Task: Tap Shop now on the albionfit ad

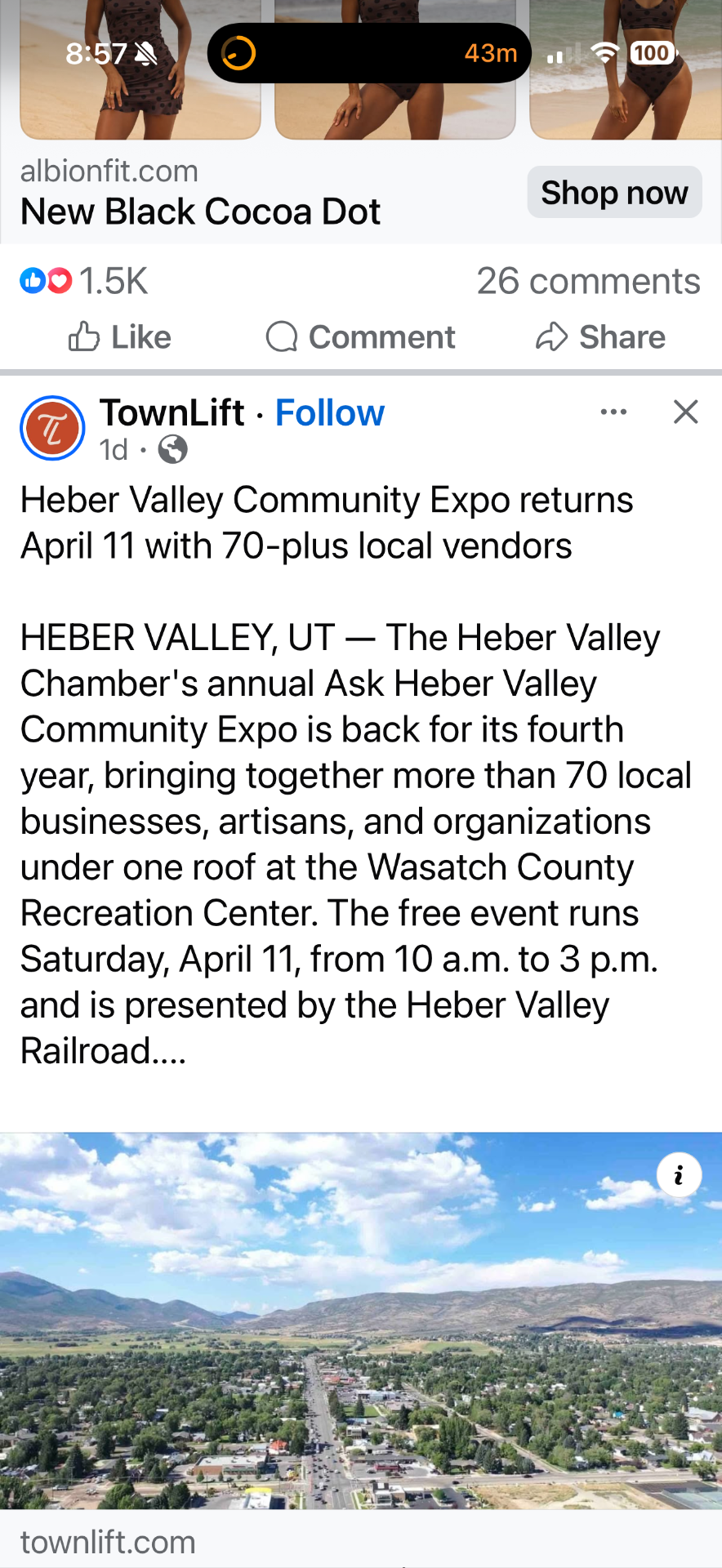Action: click(614, 193)
